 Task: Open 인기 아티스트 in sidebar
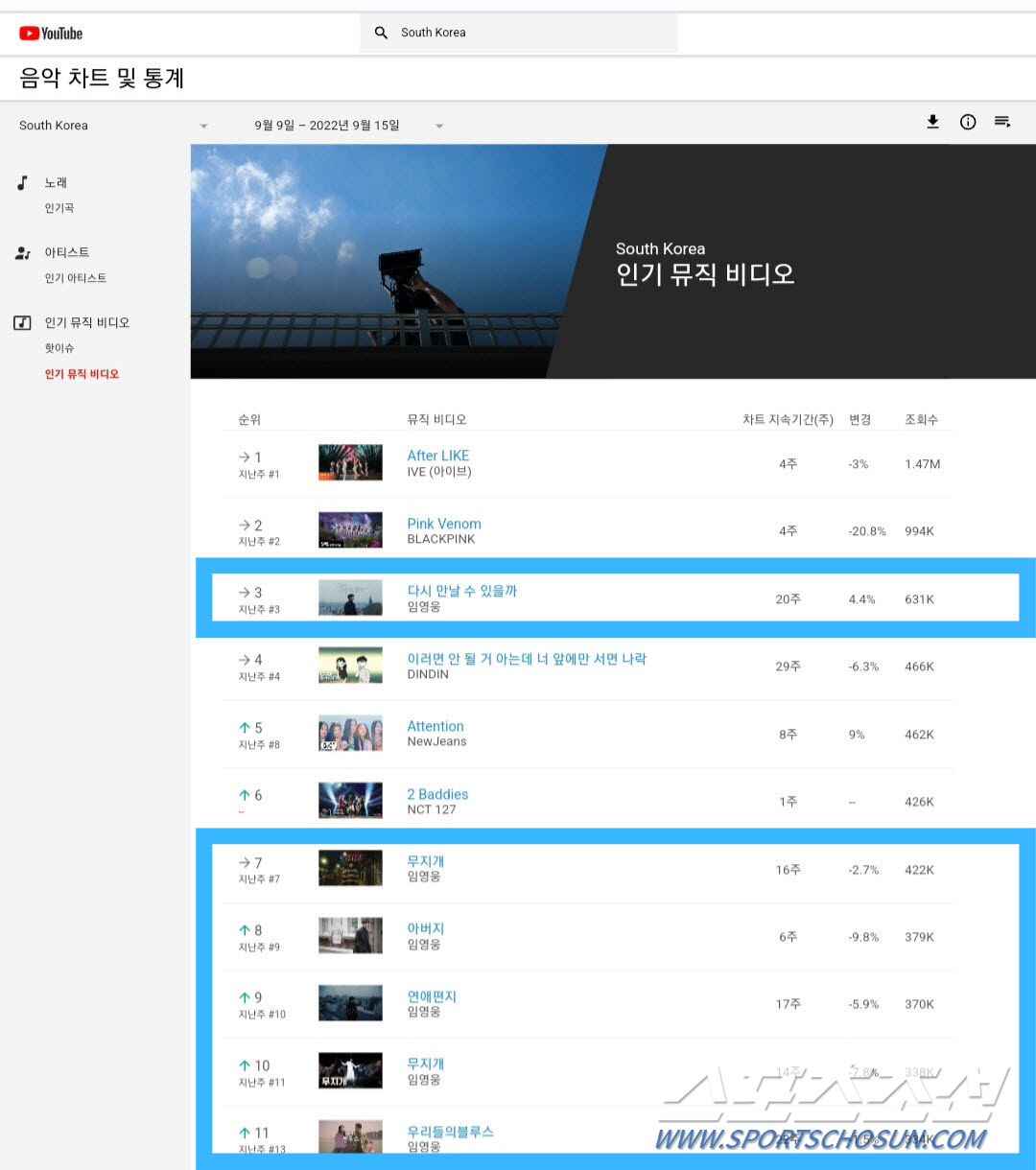76,278
